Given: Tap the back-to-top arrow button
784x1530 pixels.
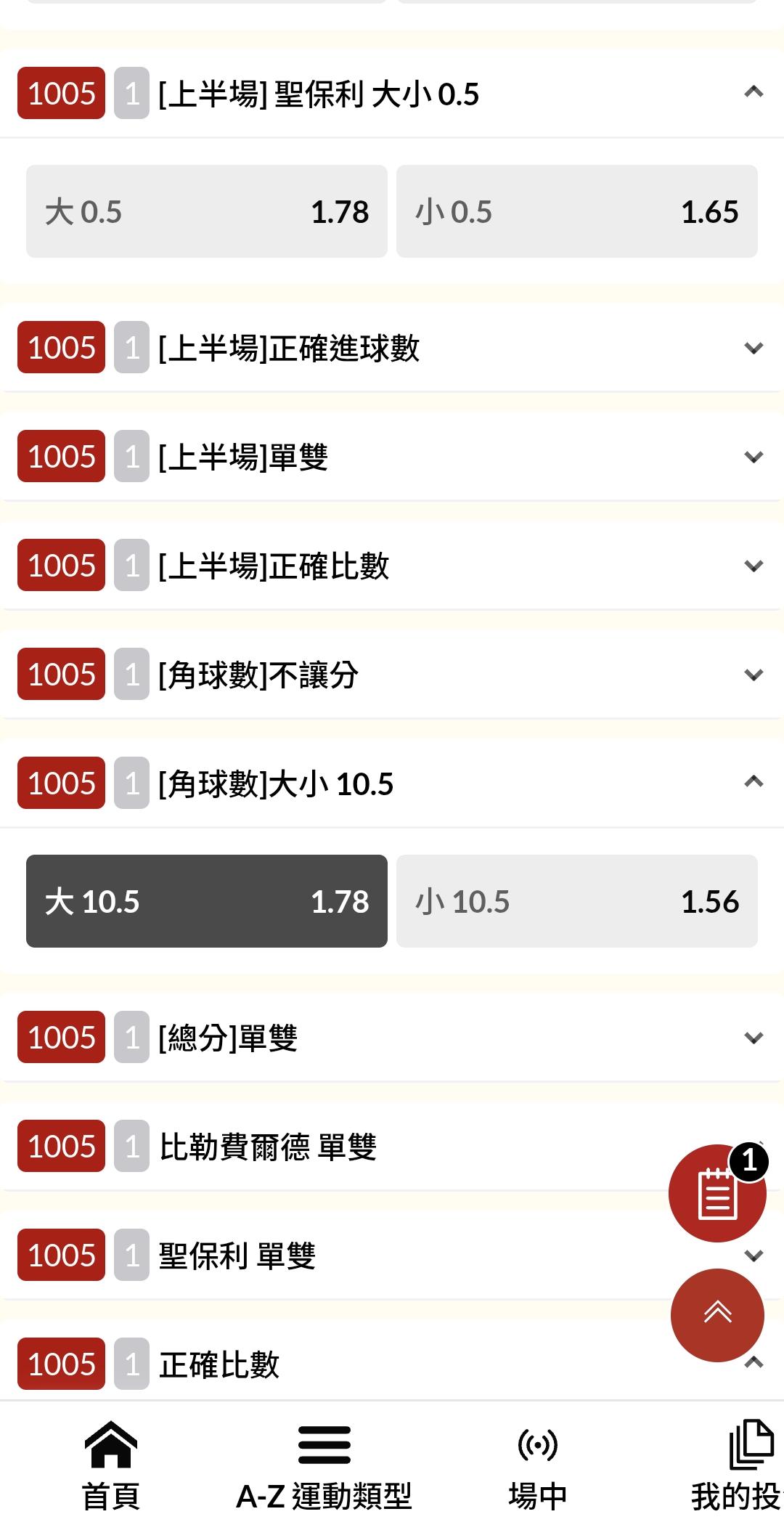Looking at the screenshot, I should 717,1315.
